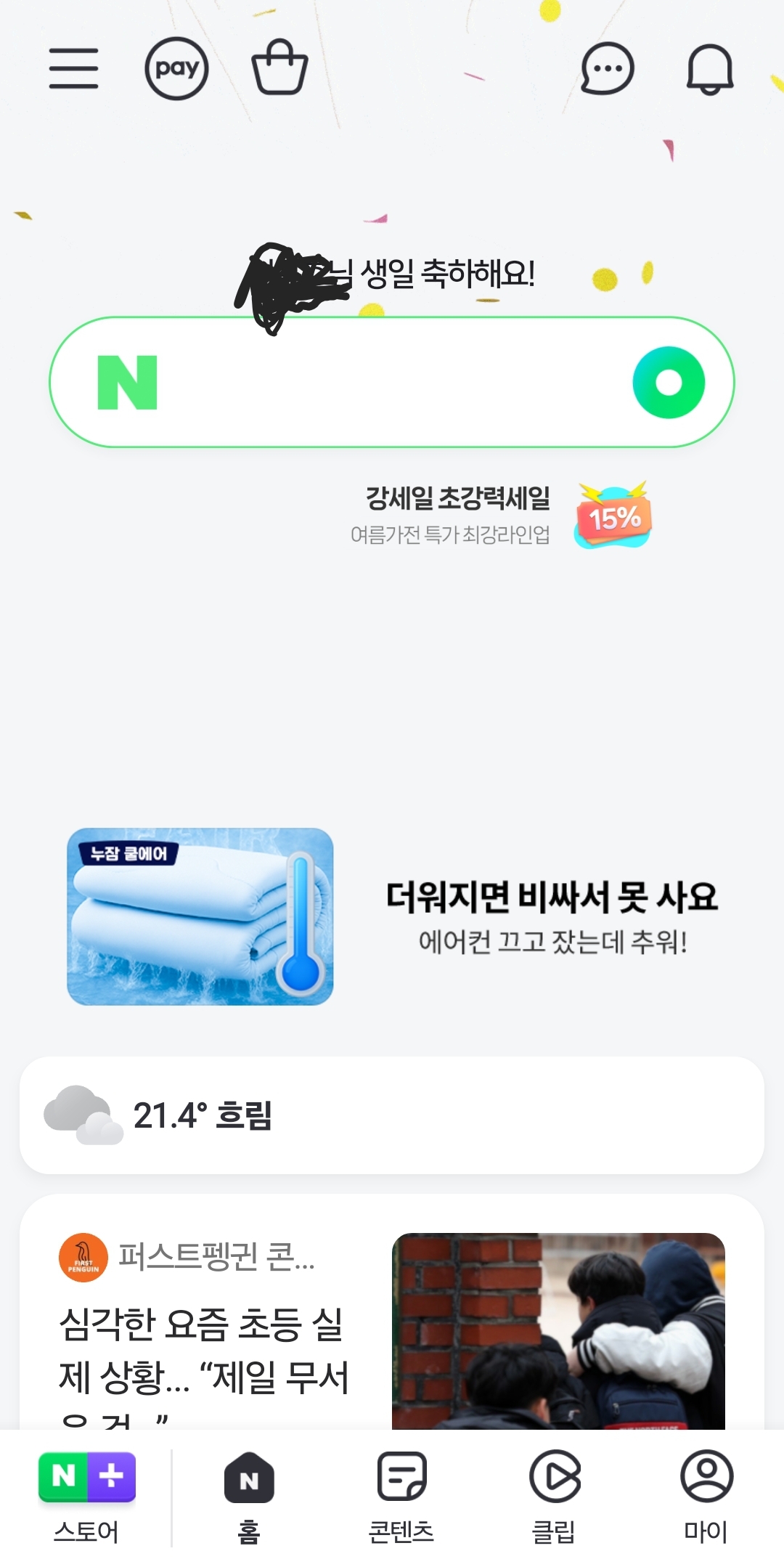Open the chat bubble icon
The height and width of the screenshot is (1567, 784).
pyautogui.click(x=608, y=69)
